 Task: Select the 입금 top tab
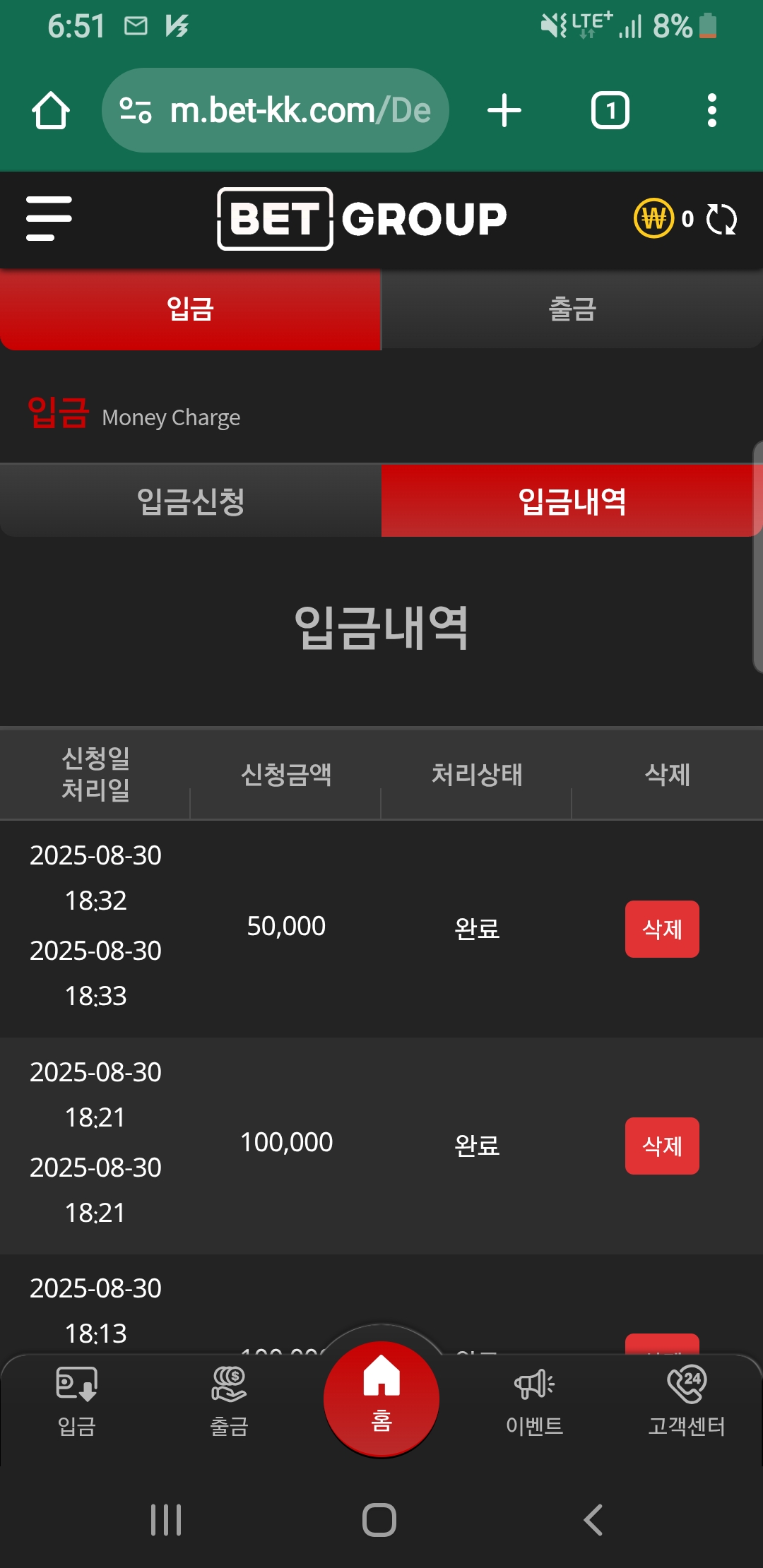190,309
